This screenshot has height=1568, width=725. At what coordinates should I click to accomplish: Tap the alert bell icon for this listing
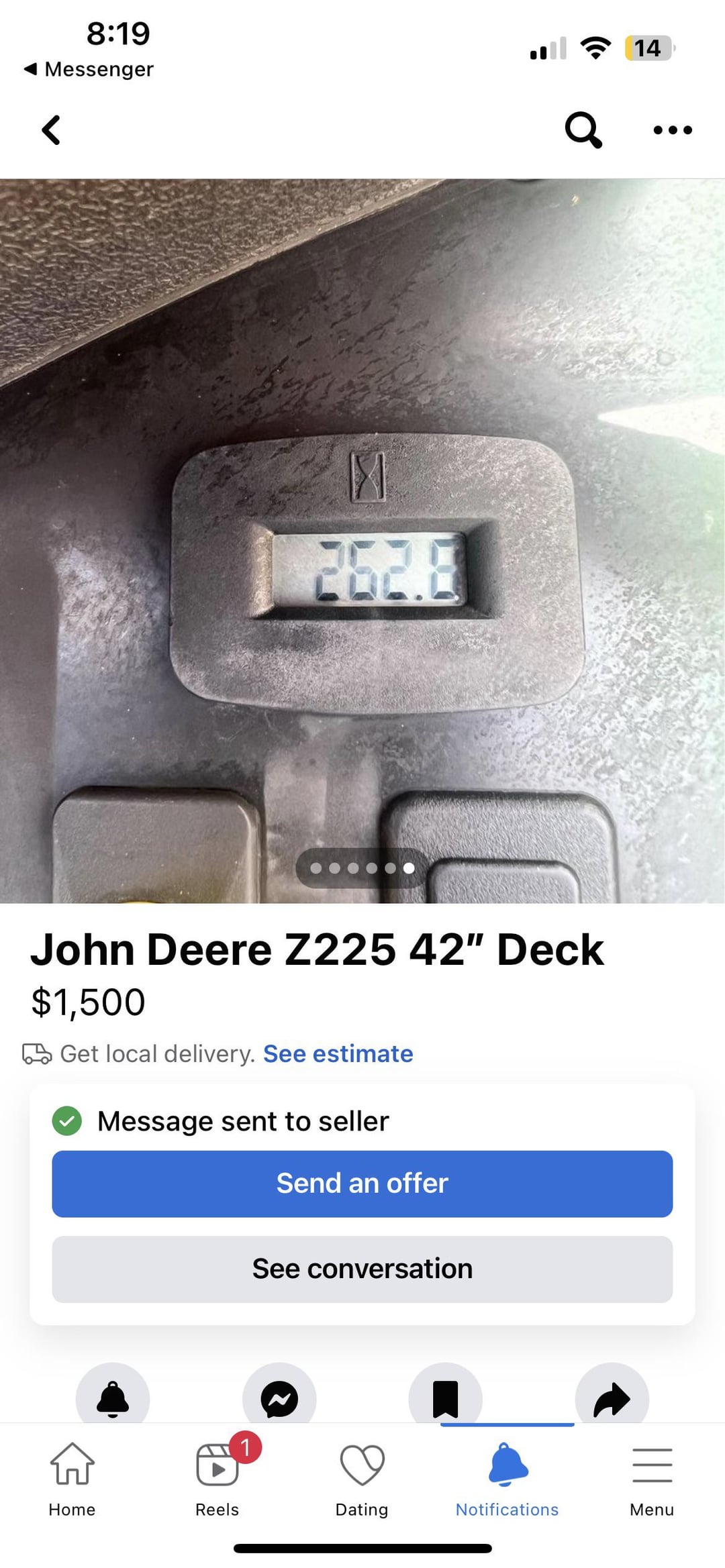(113, 1398)
